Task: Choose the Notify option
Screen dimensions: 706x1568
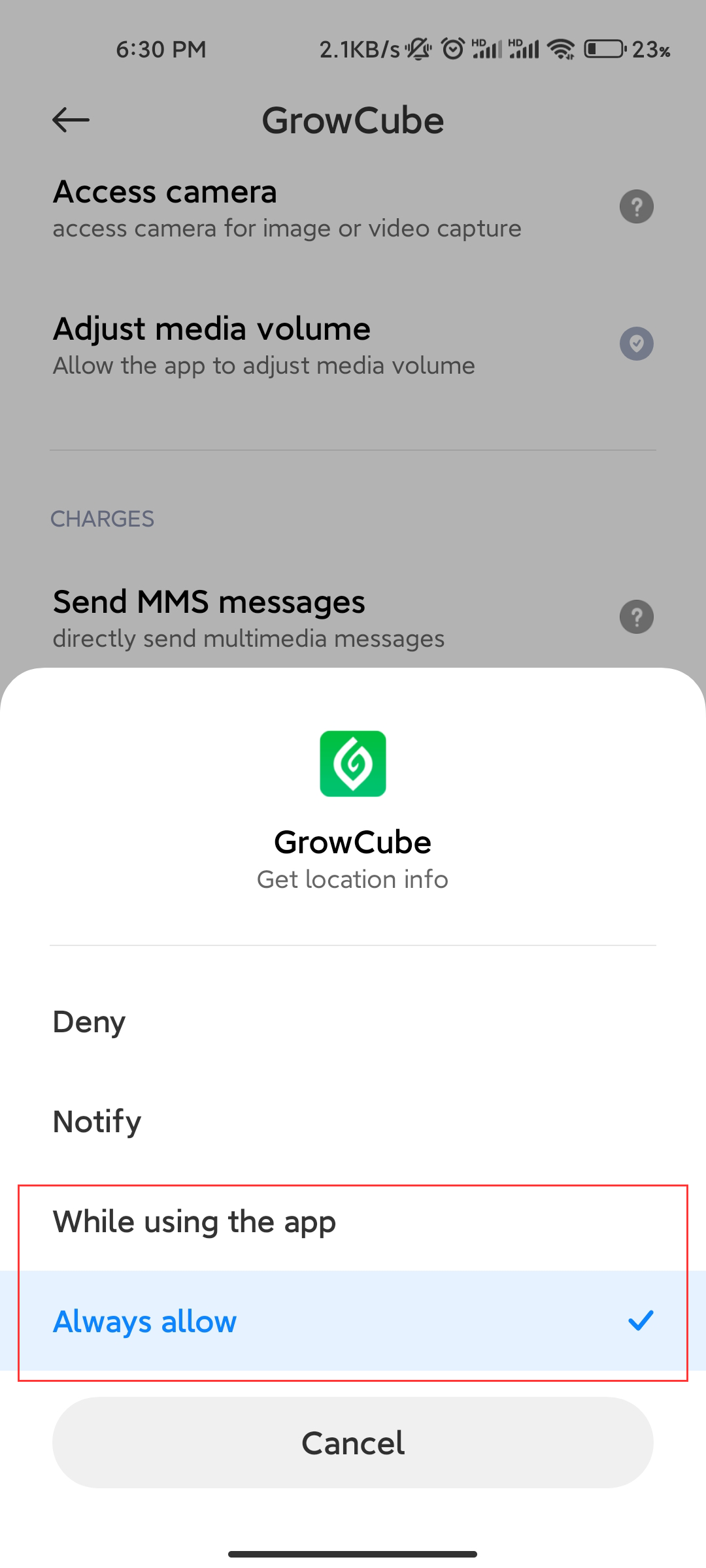Action: (x=353, y=1121)
